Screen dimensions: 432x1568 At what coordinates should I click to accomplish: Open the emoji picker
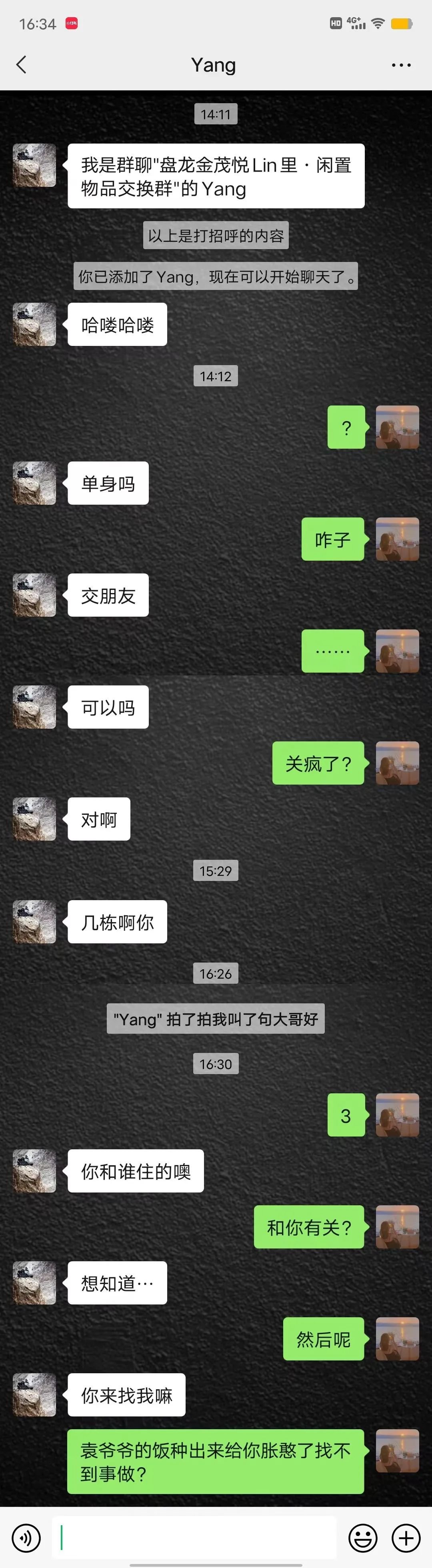(x=363, y=1538)
